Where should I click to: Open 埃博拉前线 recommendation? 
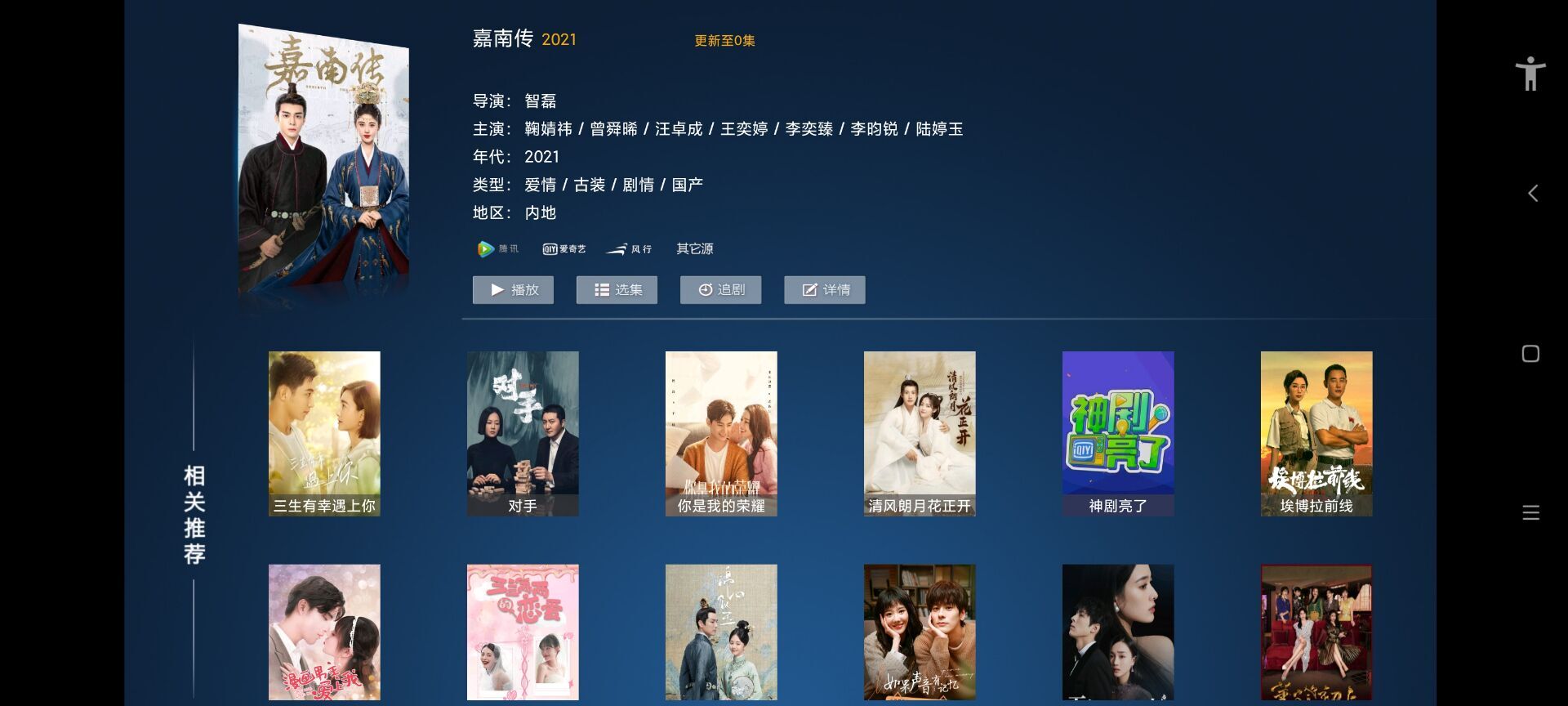[1316, 433]
